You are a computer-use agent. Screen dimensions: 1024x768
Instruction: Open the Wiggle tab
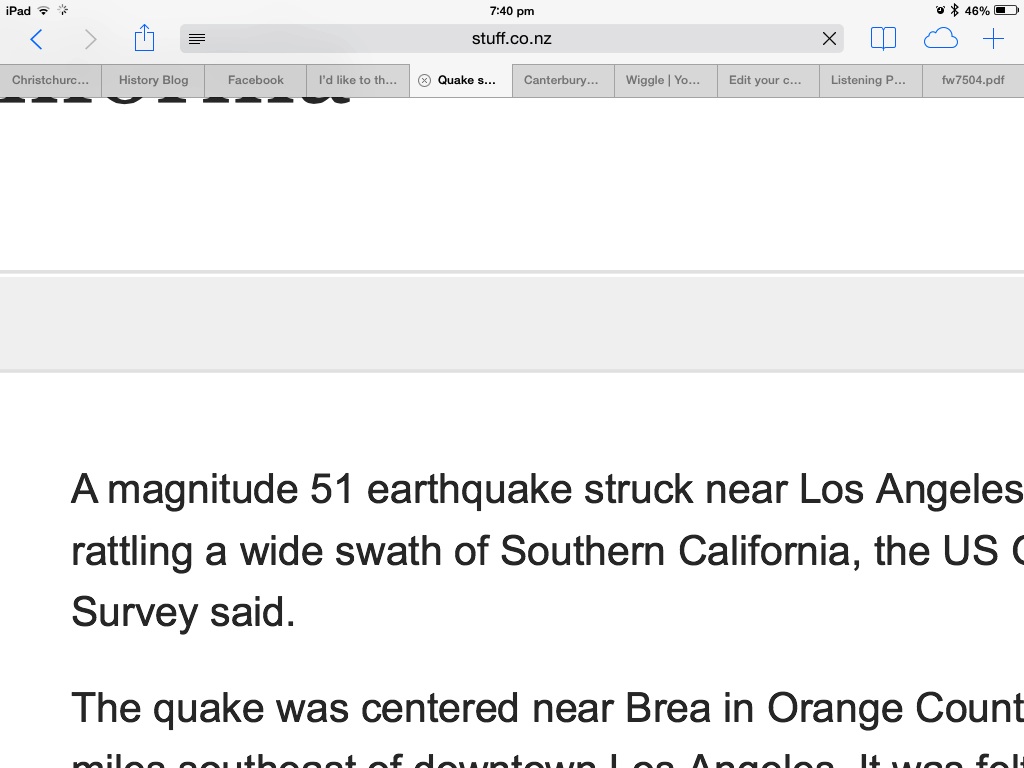click(x=664, y=80)
